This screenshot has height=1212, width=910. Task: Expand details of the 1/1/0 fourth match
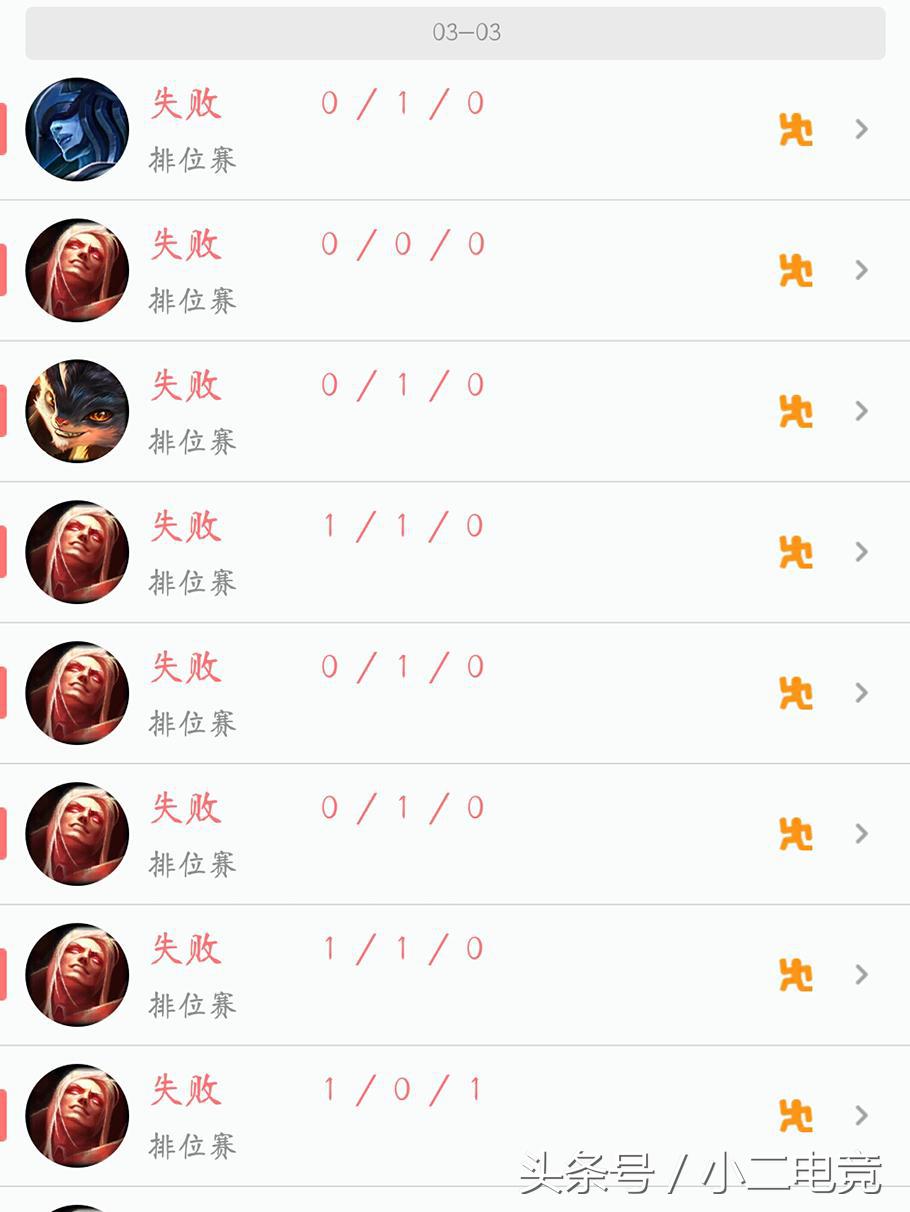coord(862,552)
